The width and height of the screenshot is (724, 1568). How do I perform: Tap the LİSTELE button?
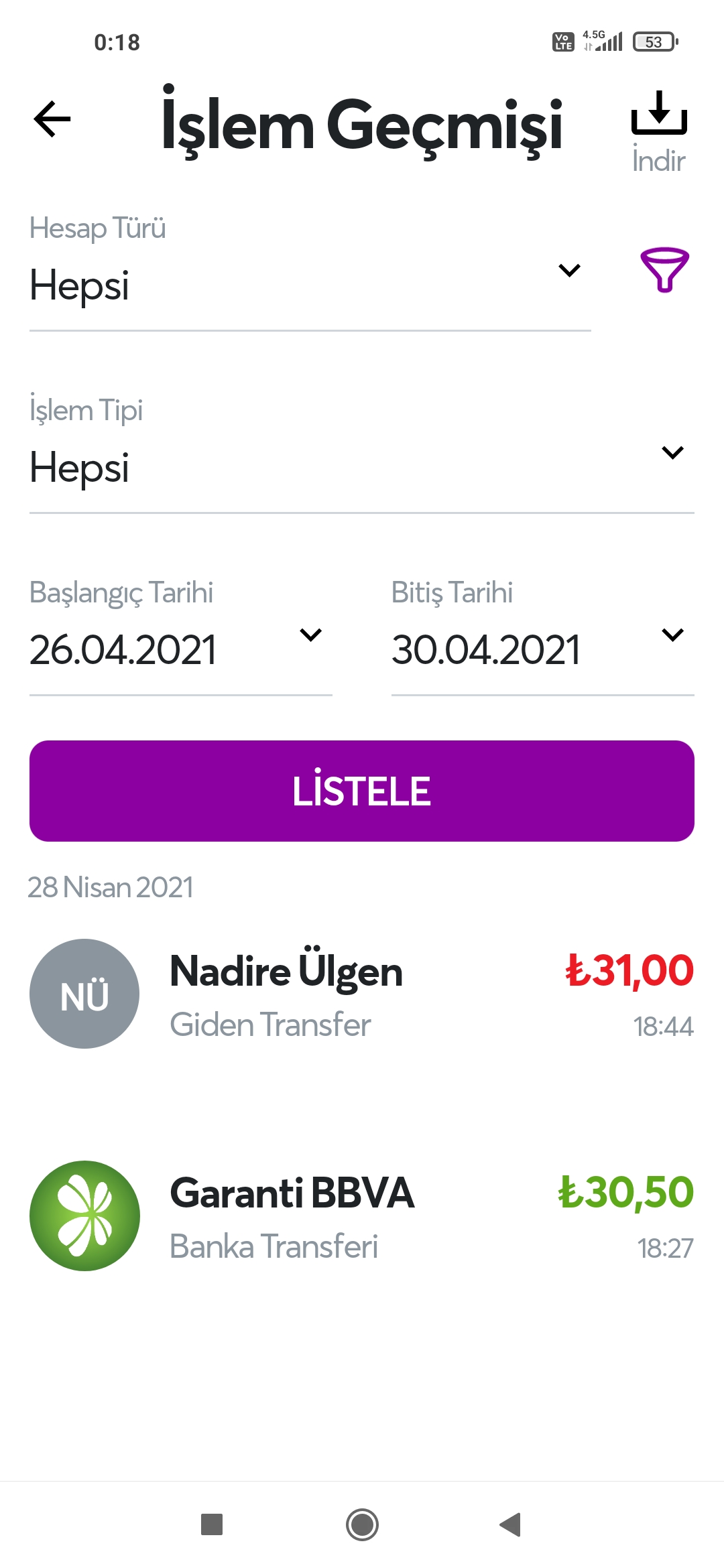tap(362, 791)
